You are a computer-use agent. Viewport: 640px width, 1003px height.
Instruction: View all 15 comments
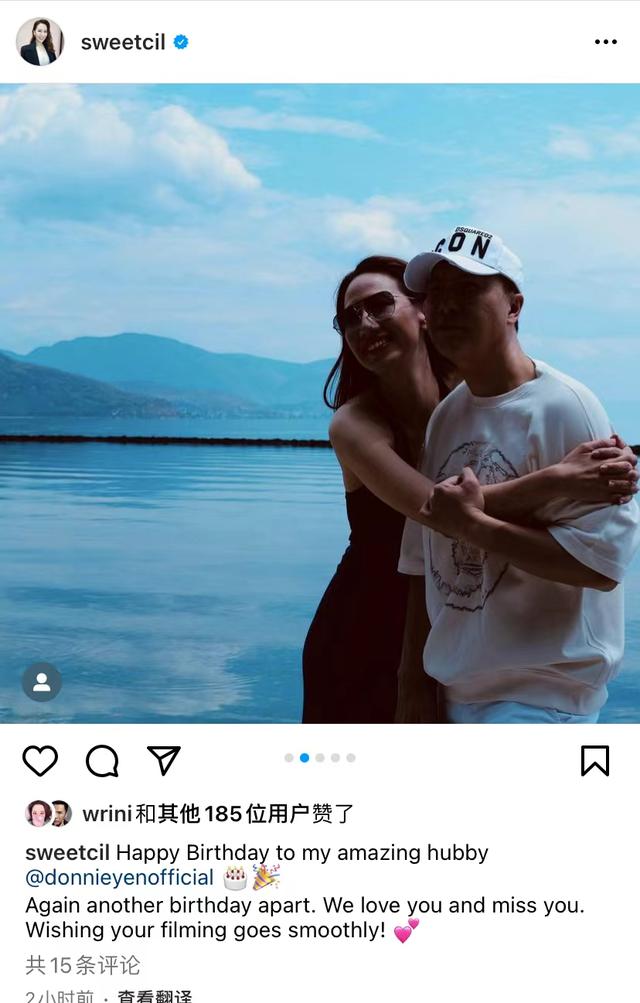click(x=83, y=965)
